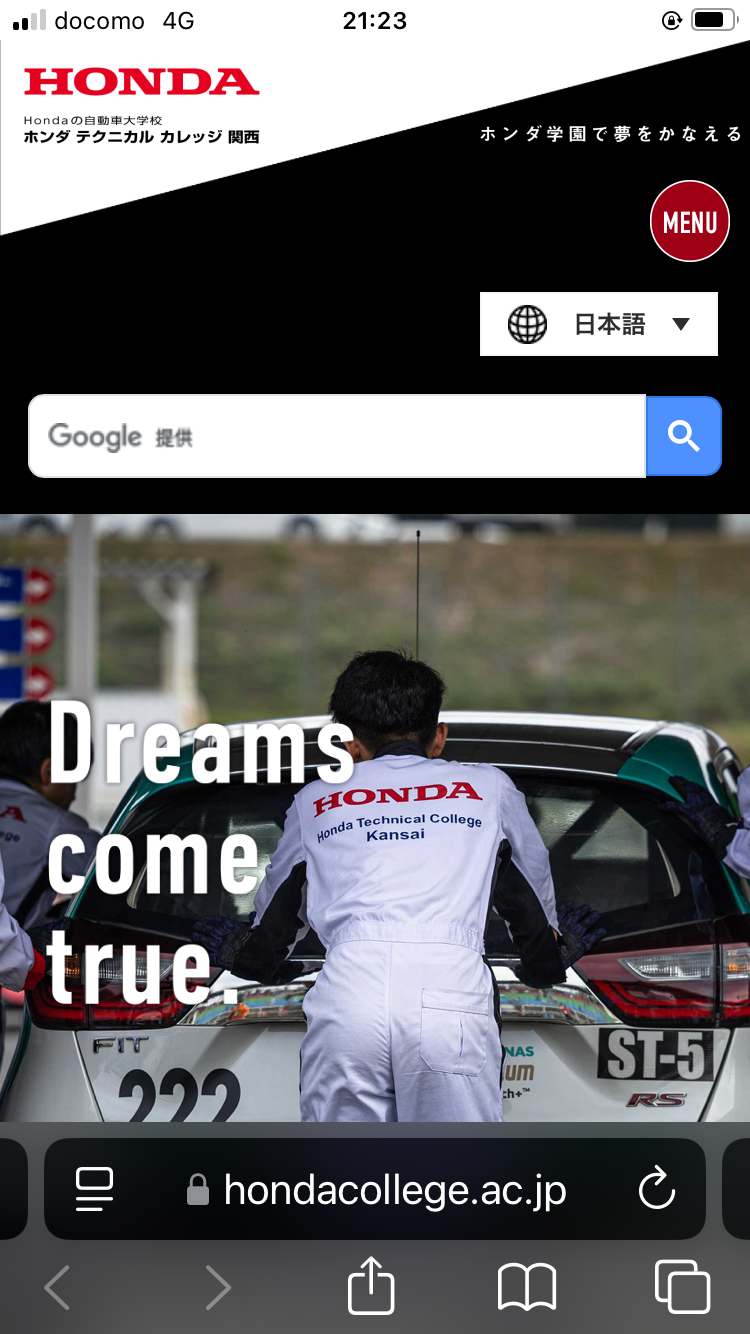The width and height of the screenshot is (750, 1334).
Task: Expand the 日本語 language dropdown
Action: pos(598,324)
